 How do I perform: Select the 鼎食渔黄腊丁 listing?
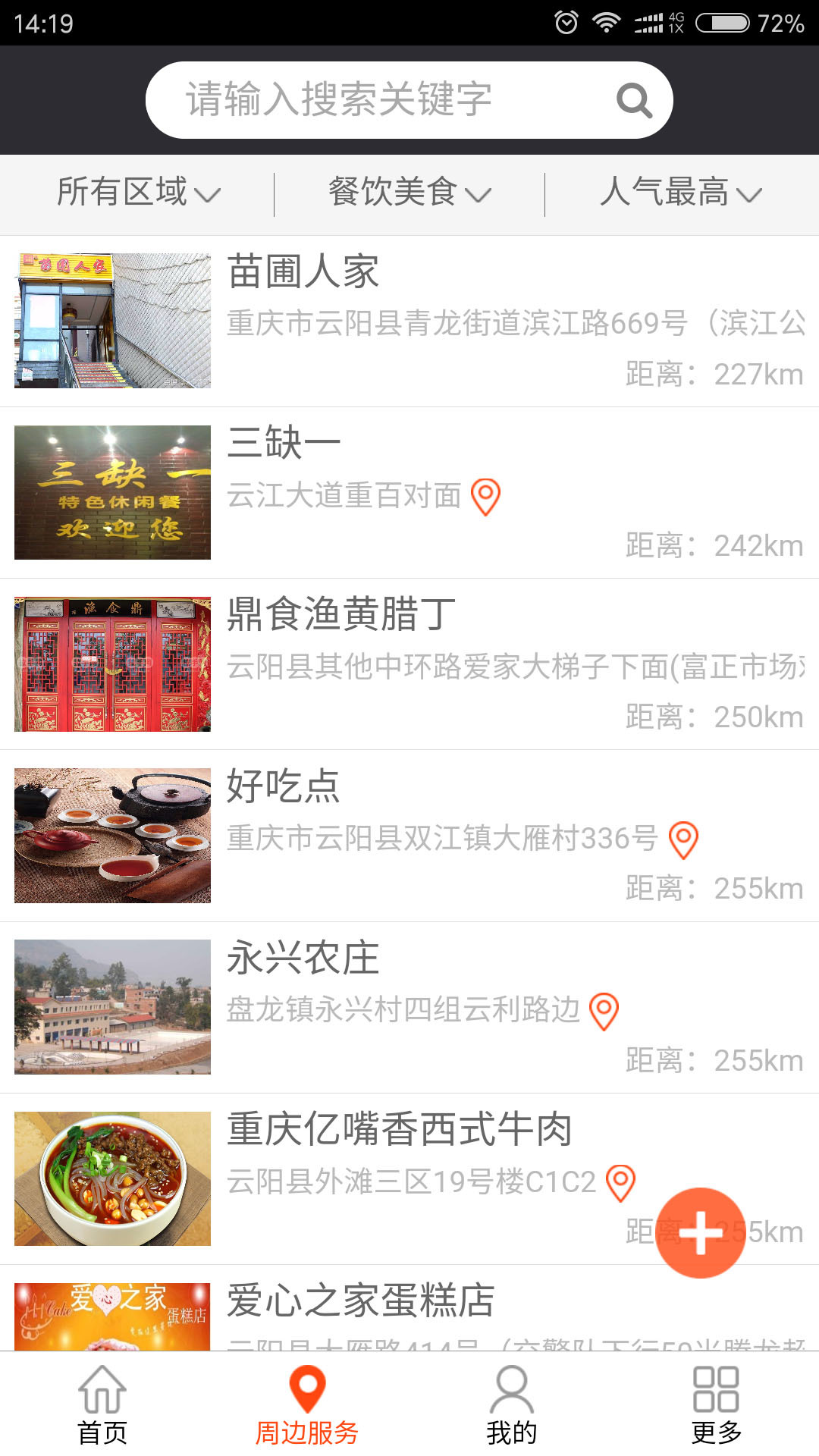tap(409, 664)
